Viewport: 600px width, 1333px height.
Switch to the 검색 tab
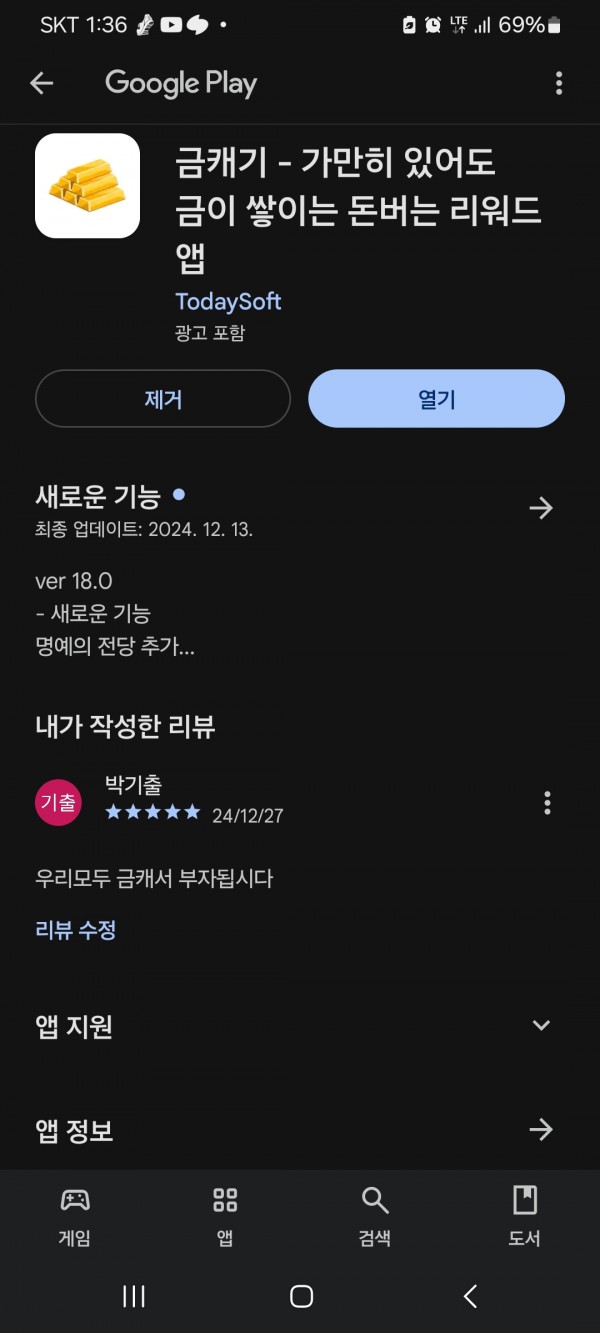coord(375,1215)
